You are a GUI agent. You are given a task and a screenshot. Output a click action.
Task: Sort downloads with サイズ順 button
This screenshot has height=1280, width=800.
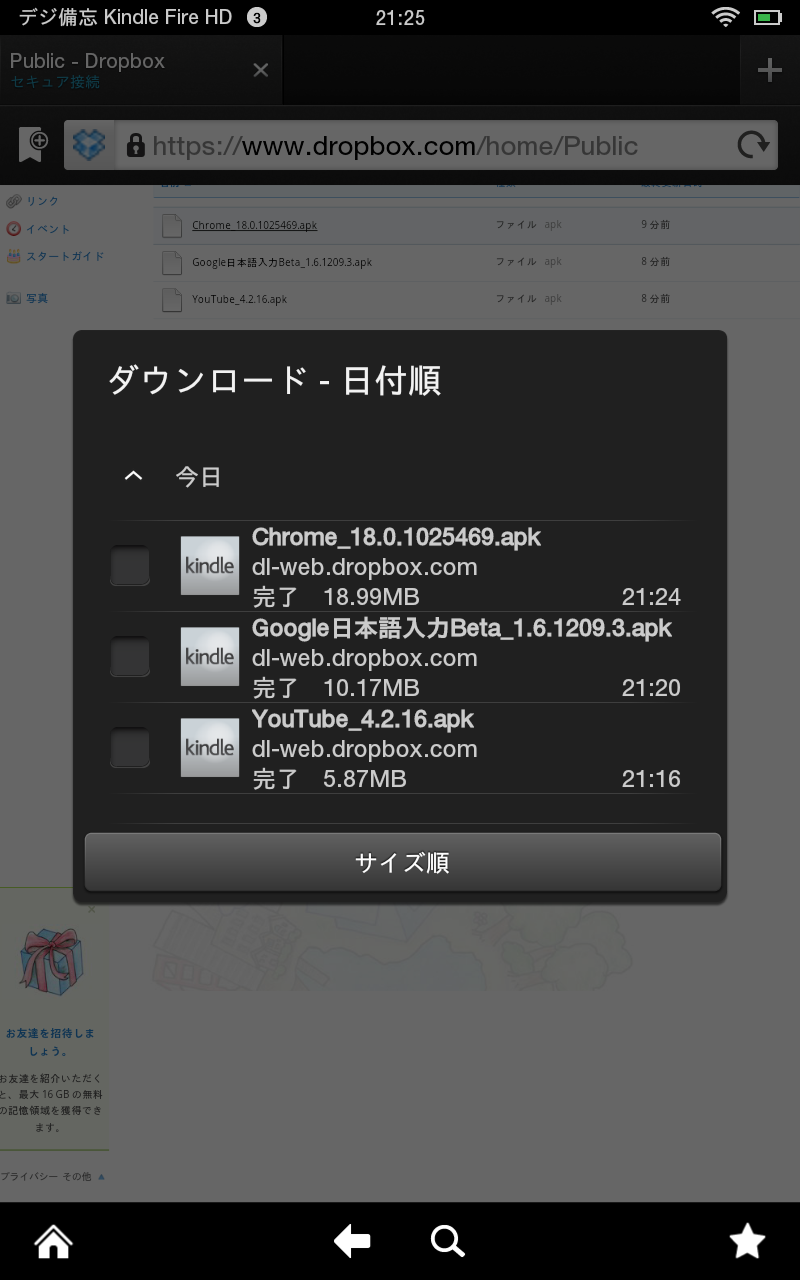[x=402, y=862]
